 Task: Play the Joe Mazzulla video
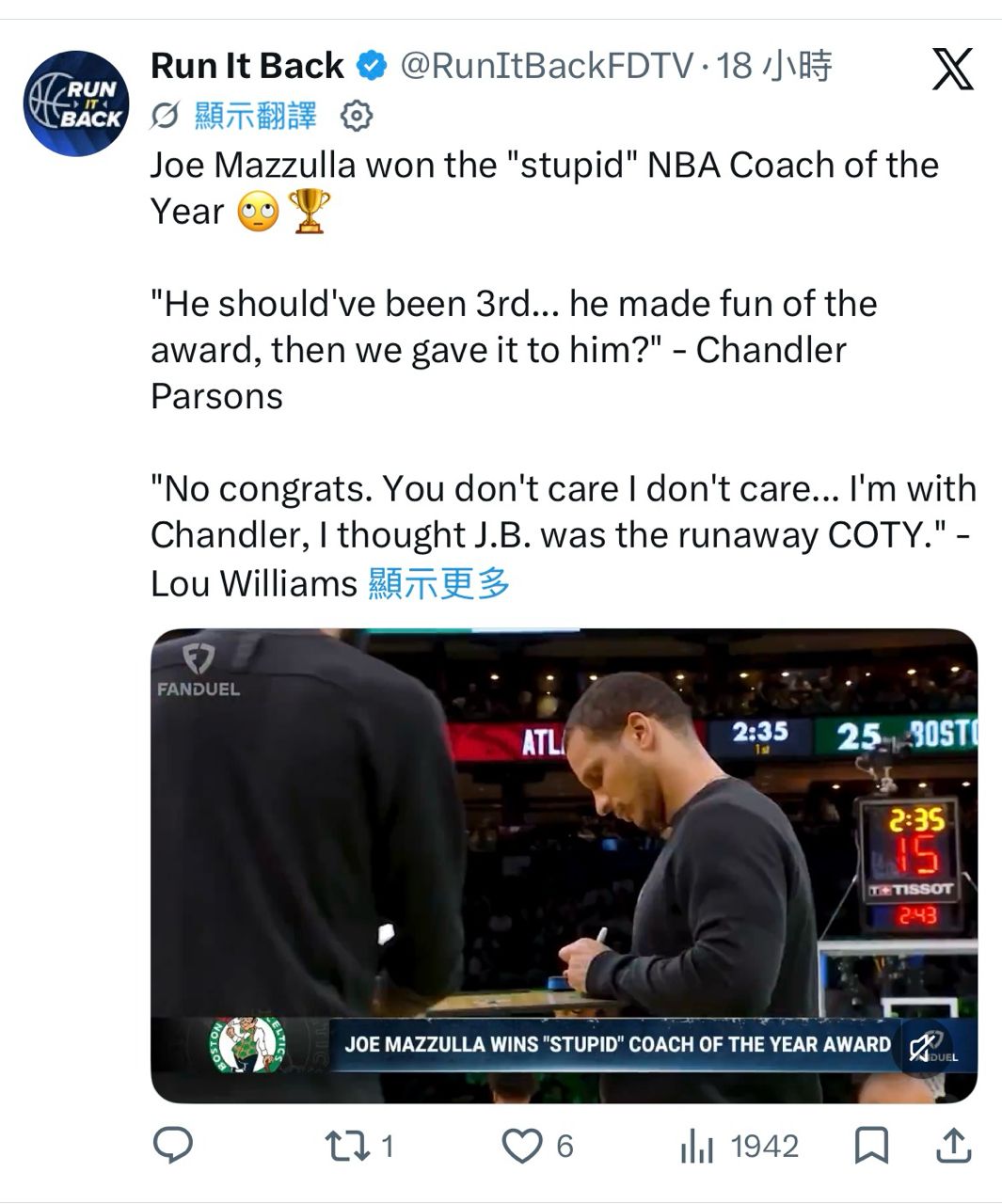[x=564, y=865]
